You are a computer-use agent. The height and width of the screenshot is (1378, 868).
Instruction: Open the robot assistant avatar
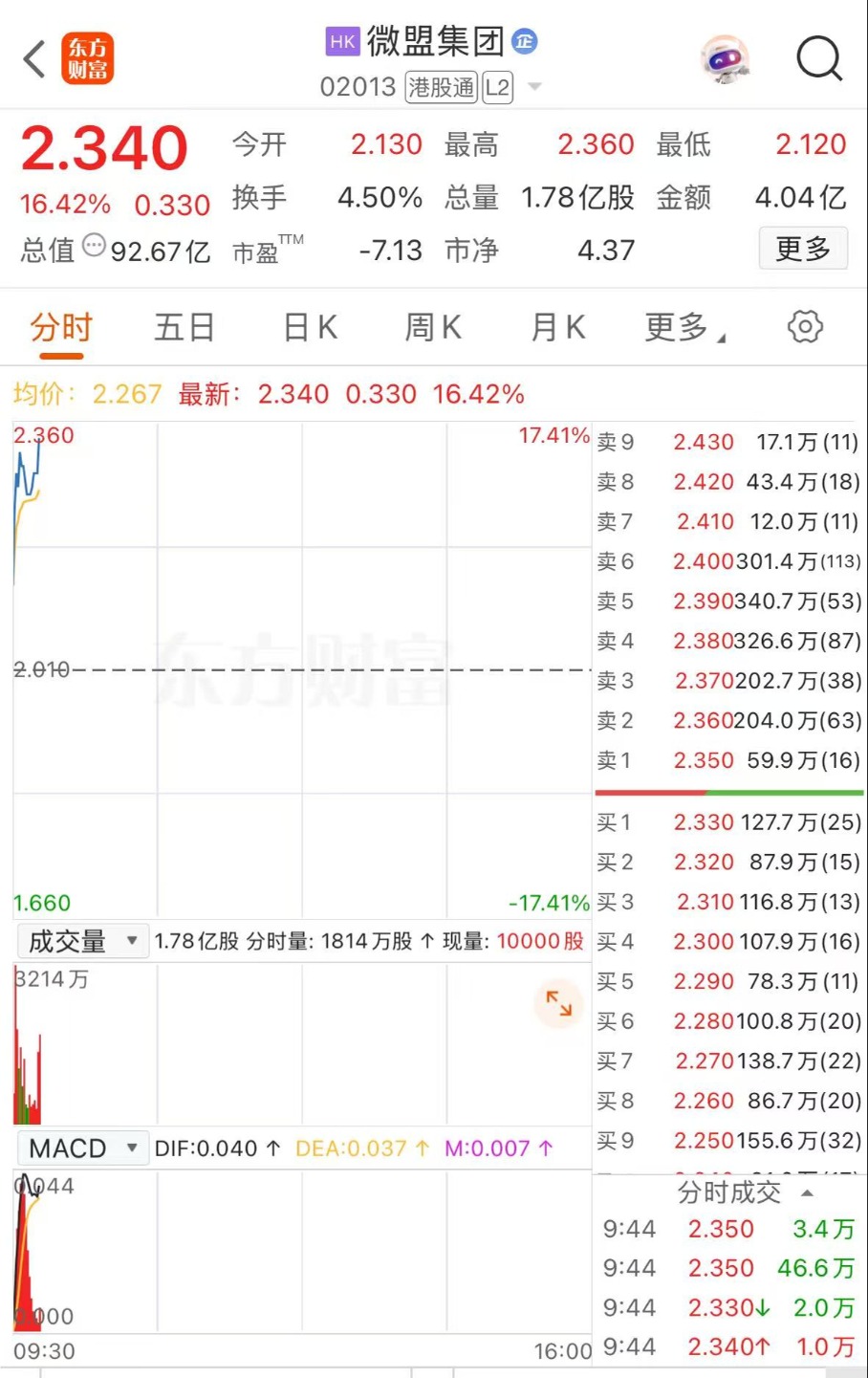[x=725, y=59]
